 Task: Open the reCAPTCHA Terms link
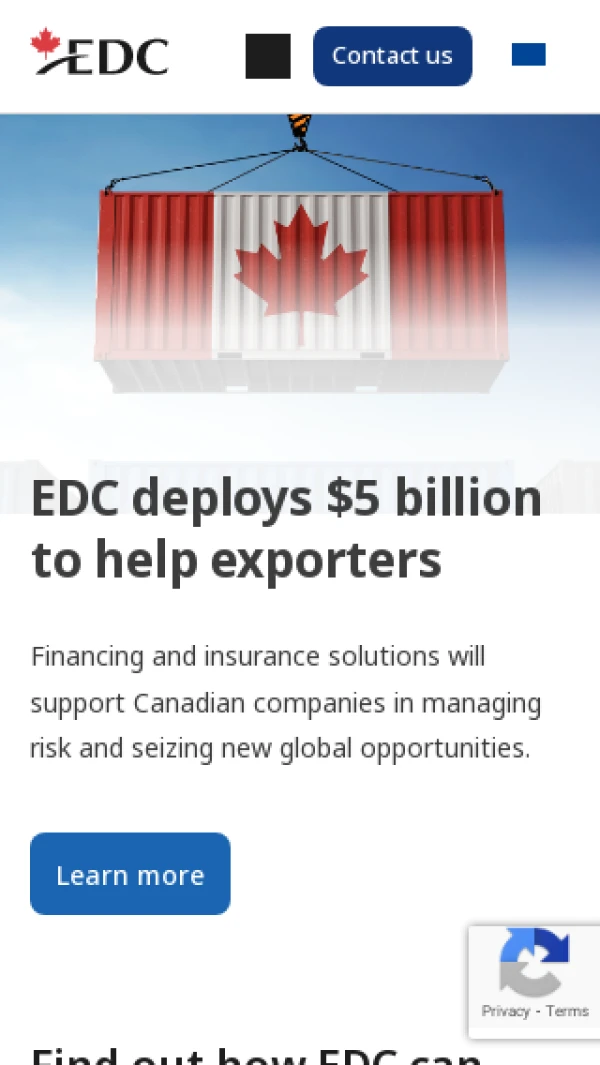click(567, 1011)
